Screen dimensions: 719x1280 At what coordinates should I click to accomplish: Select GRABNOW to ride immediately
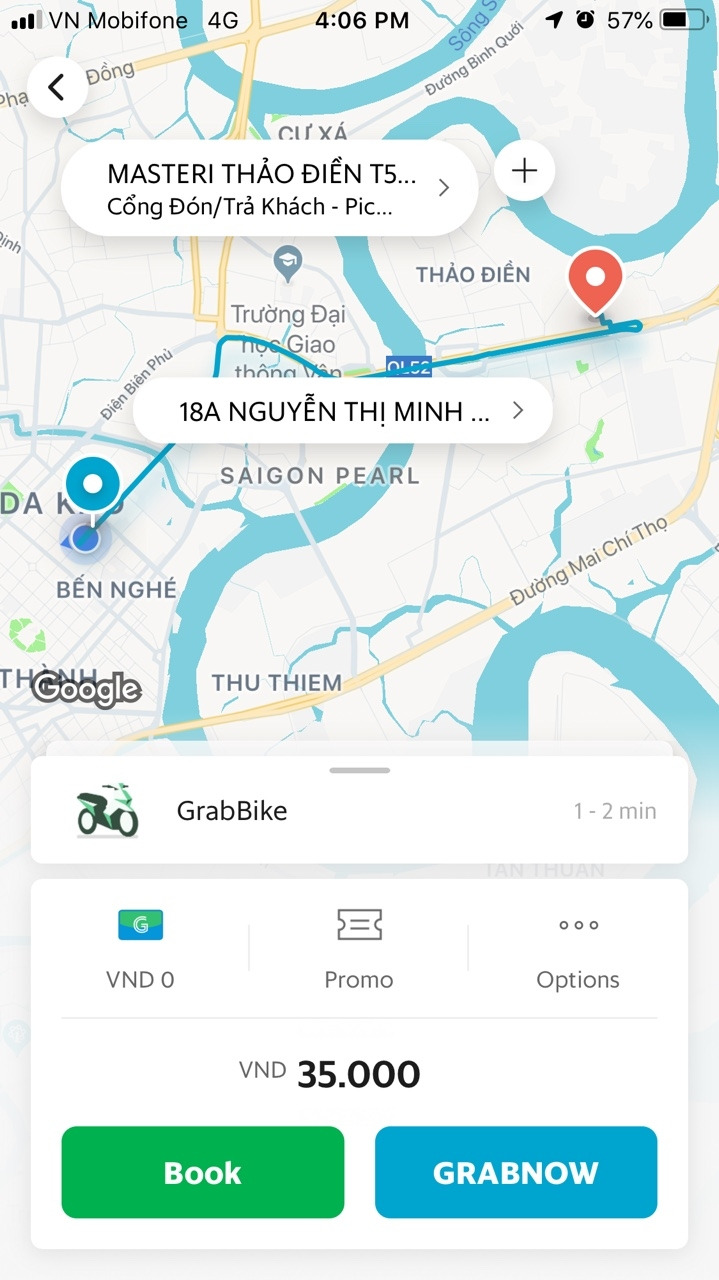(x=516, y=1172)
